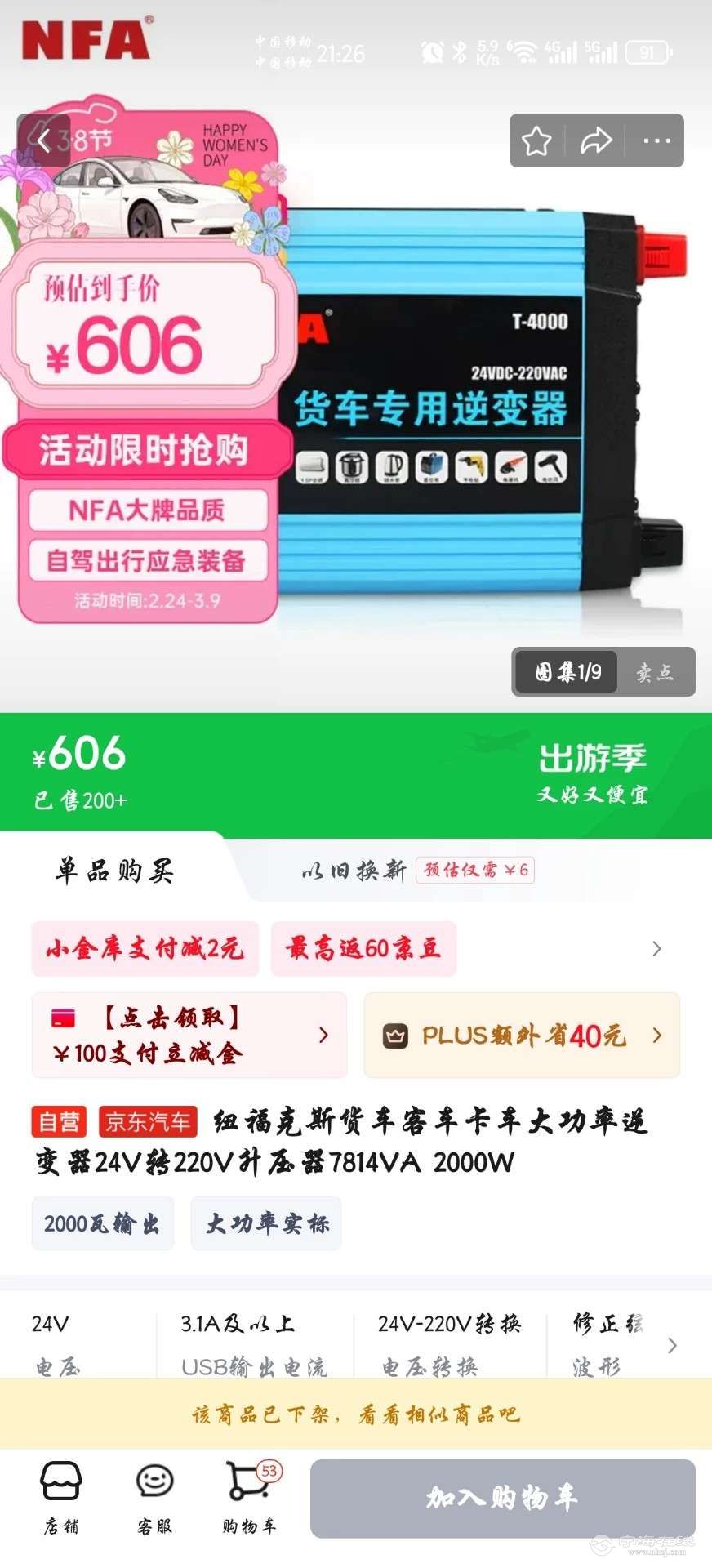712x1568 pixels.
Task: Go back using the top-left arrow
Action: point(43,140)
